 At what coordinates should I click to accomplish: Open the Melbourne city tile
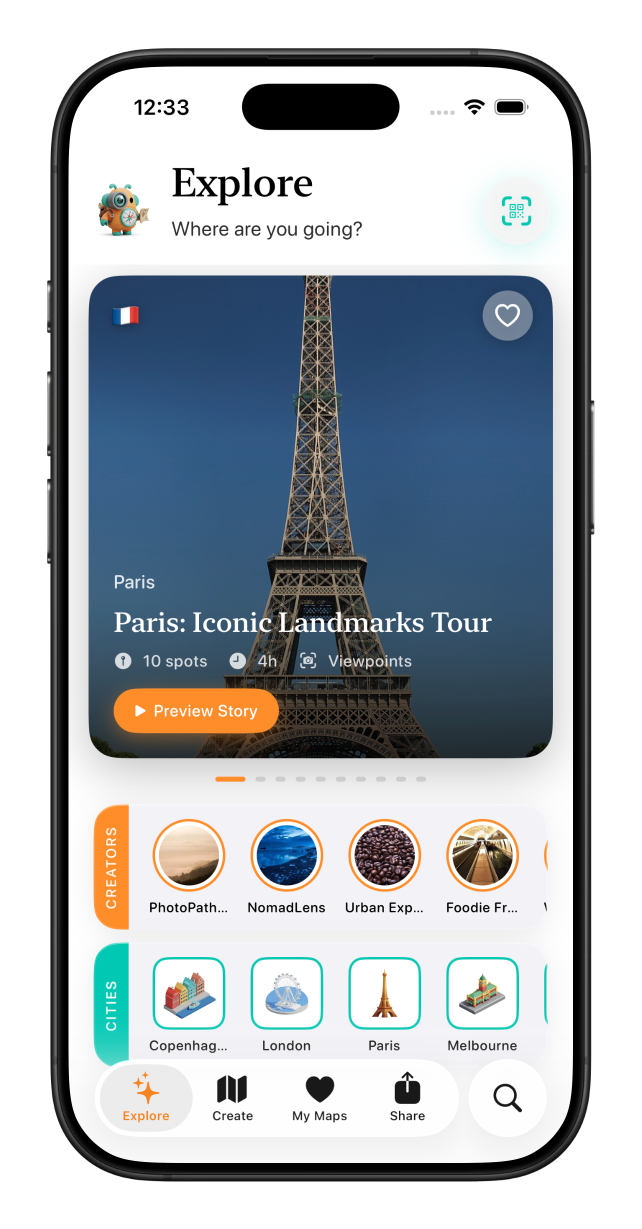click(482, 993)
